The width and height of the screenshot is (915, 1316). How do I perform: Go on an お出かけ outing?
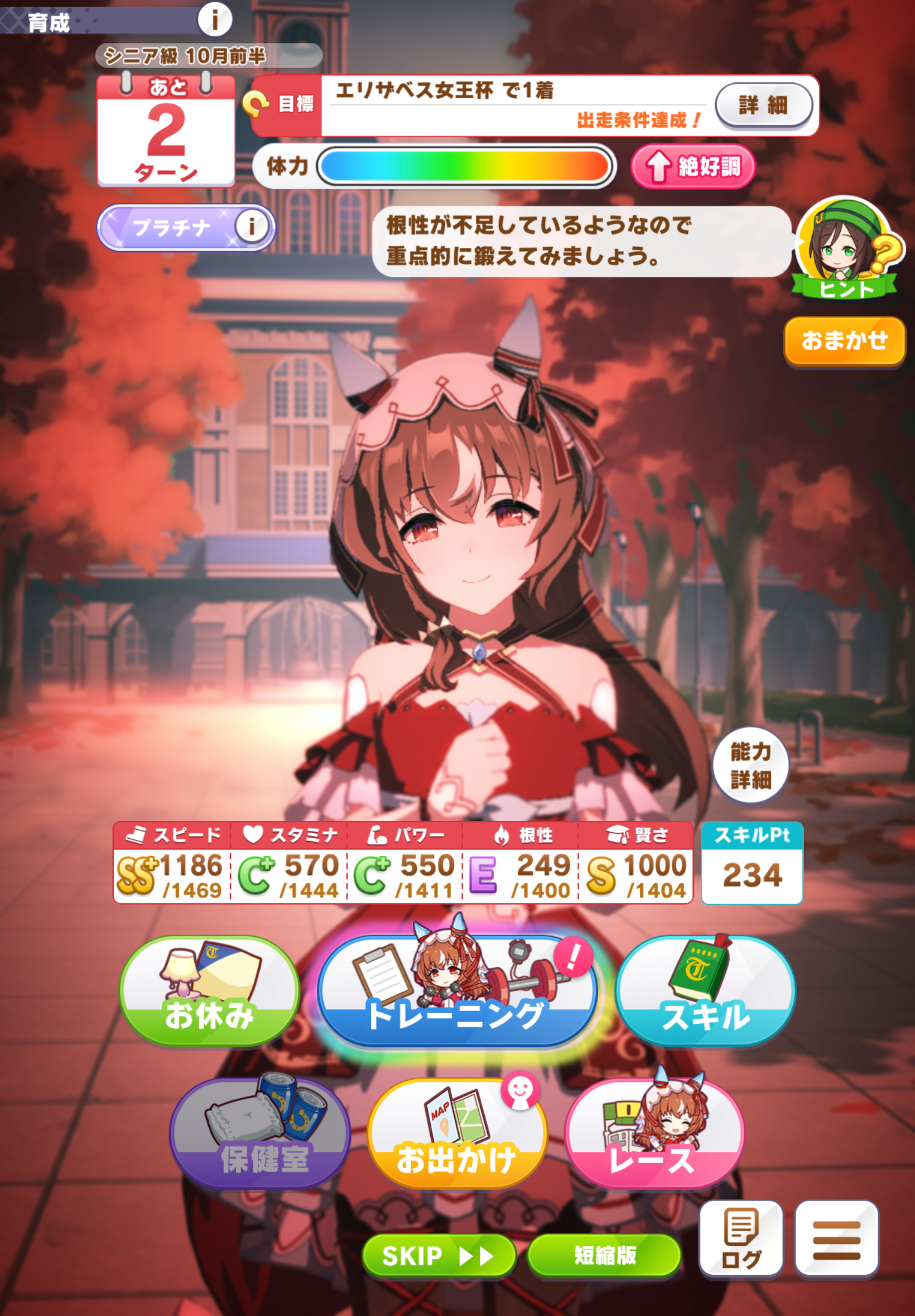[x=457, y=1134]
